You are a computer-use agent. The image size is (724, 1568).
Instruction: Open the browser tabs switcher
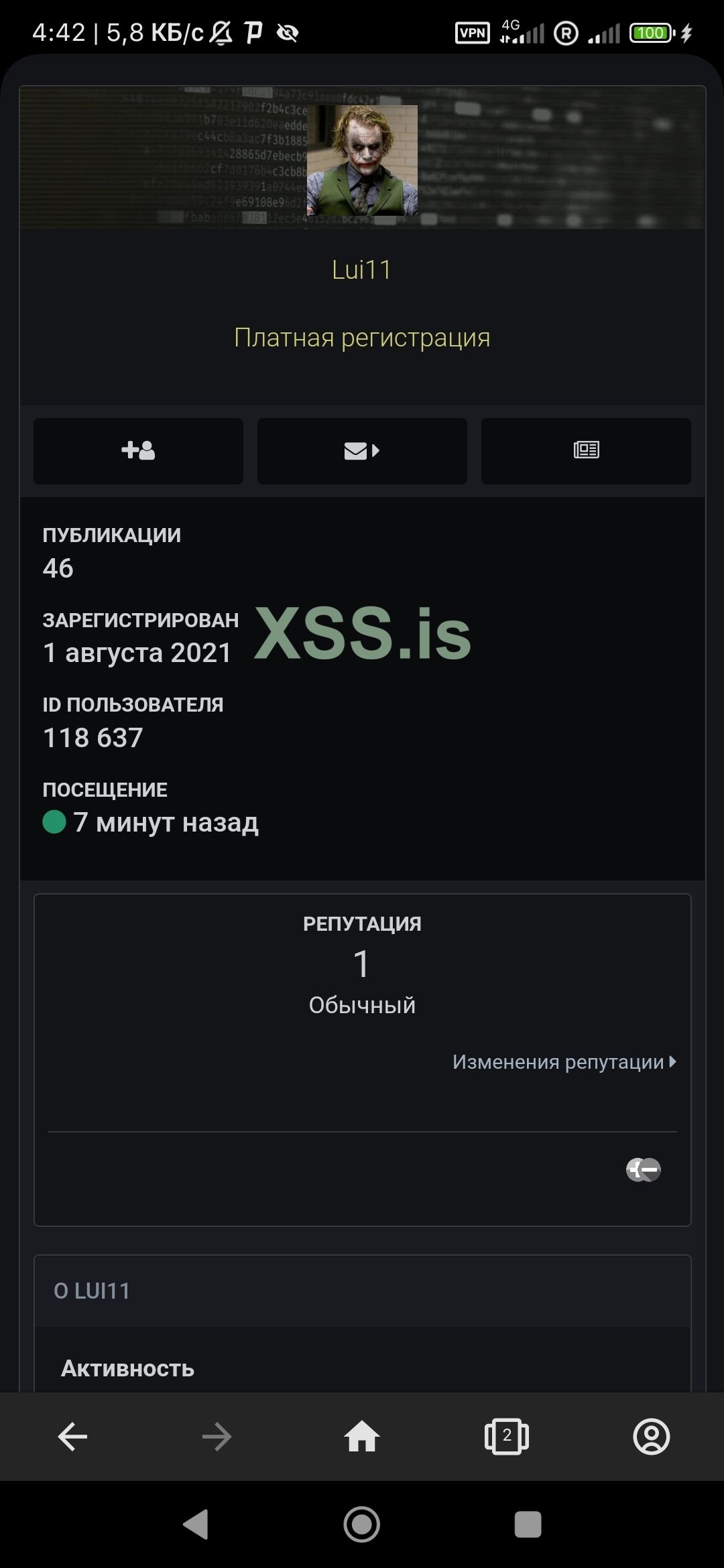pyautogui.click(x=507, y=1437)
